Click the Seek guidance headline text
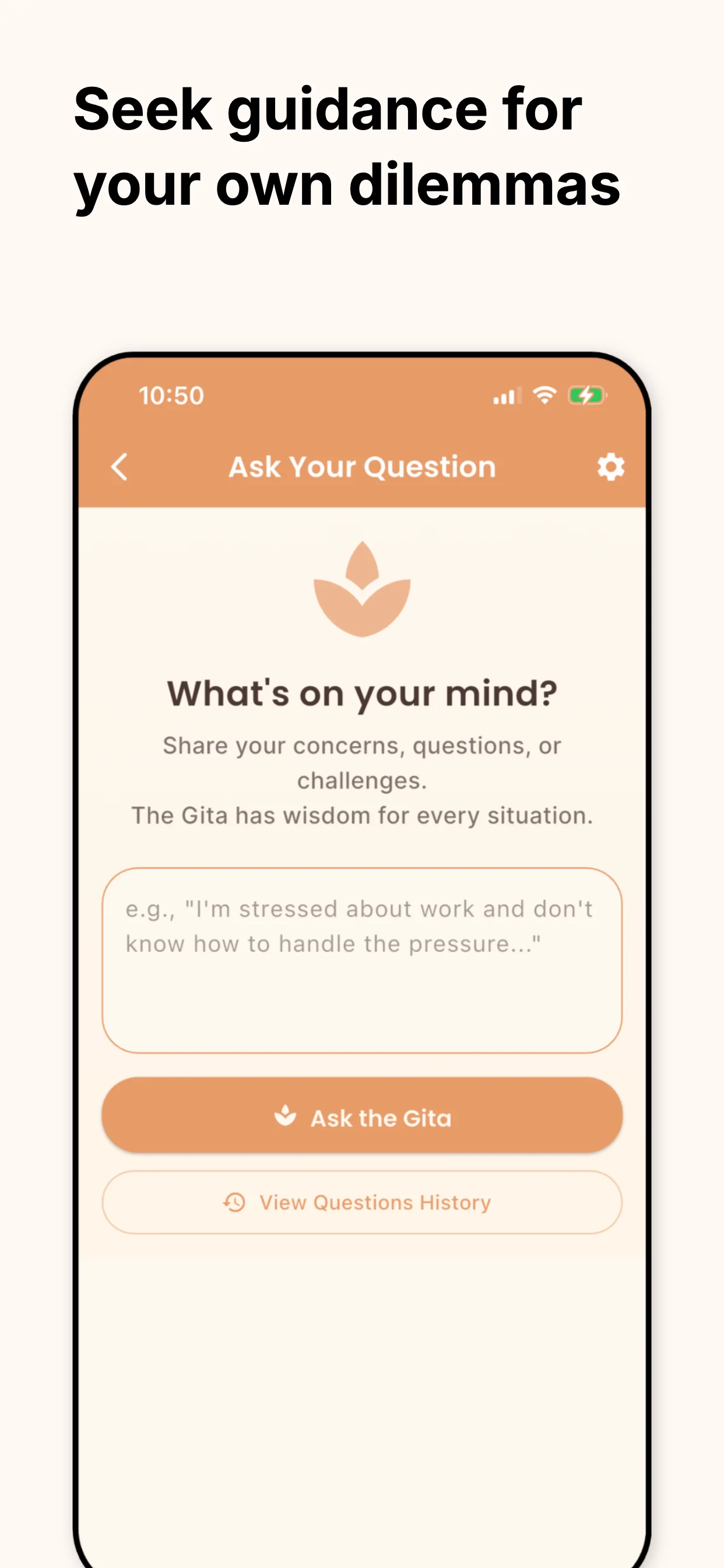 tap(346, 146)
